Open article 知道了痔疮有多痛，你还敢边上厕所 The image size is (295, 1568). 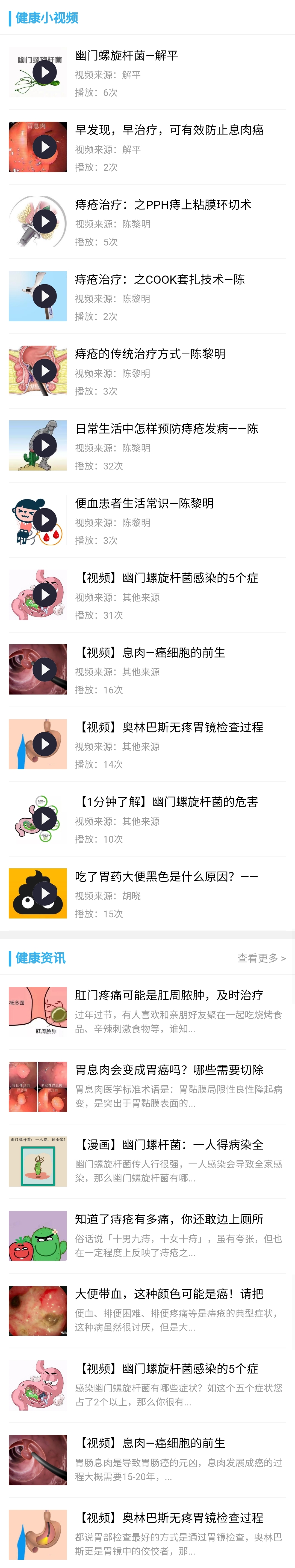click(169, 1219)
